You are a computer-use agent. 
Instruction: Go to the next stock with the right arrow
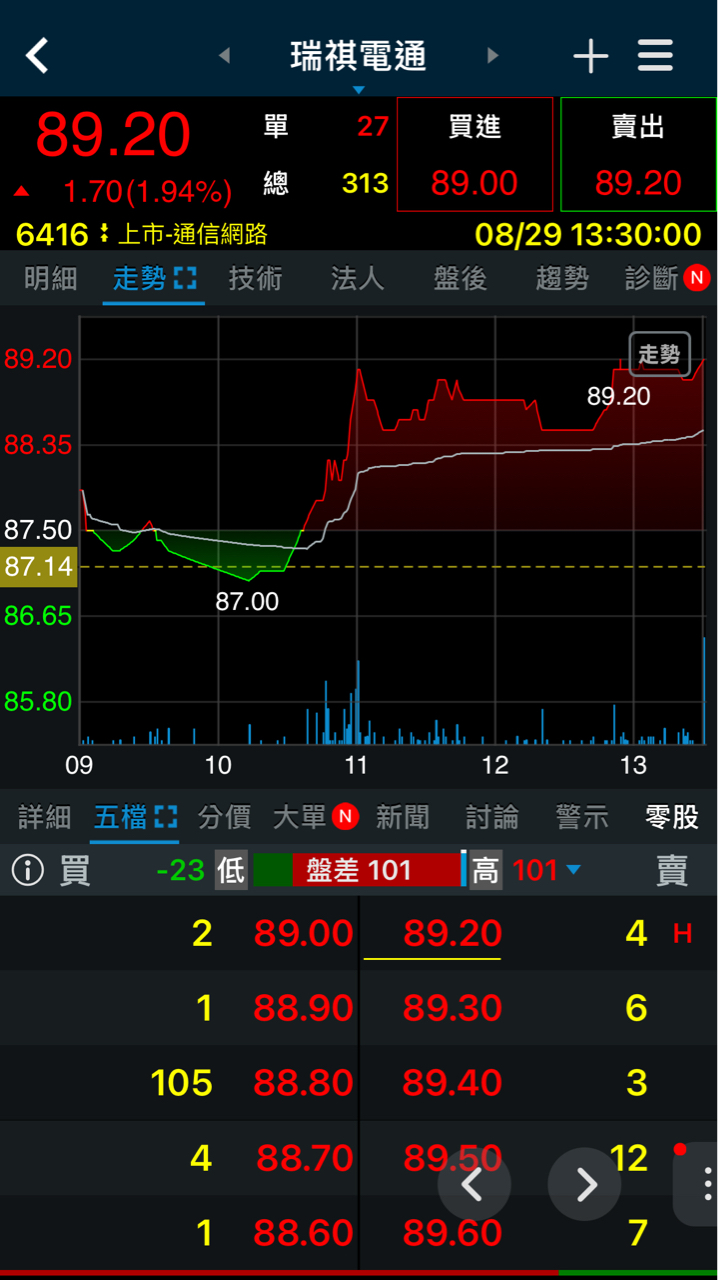tap(493, 56)
